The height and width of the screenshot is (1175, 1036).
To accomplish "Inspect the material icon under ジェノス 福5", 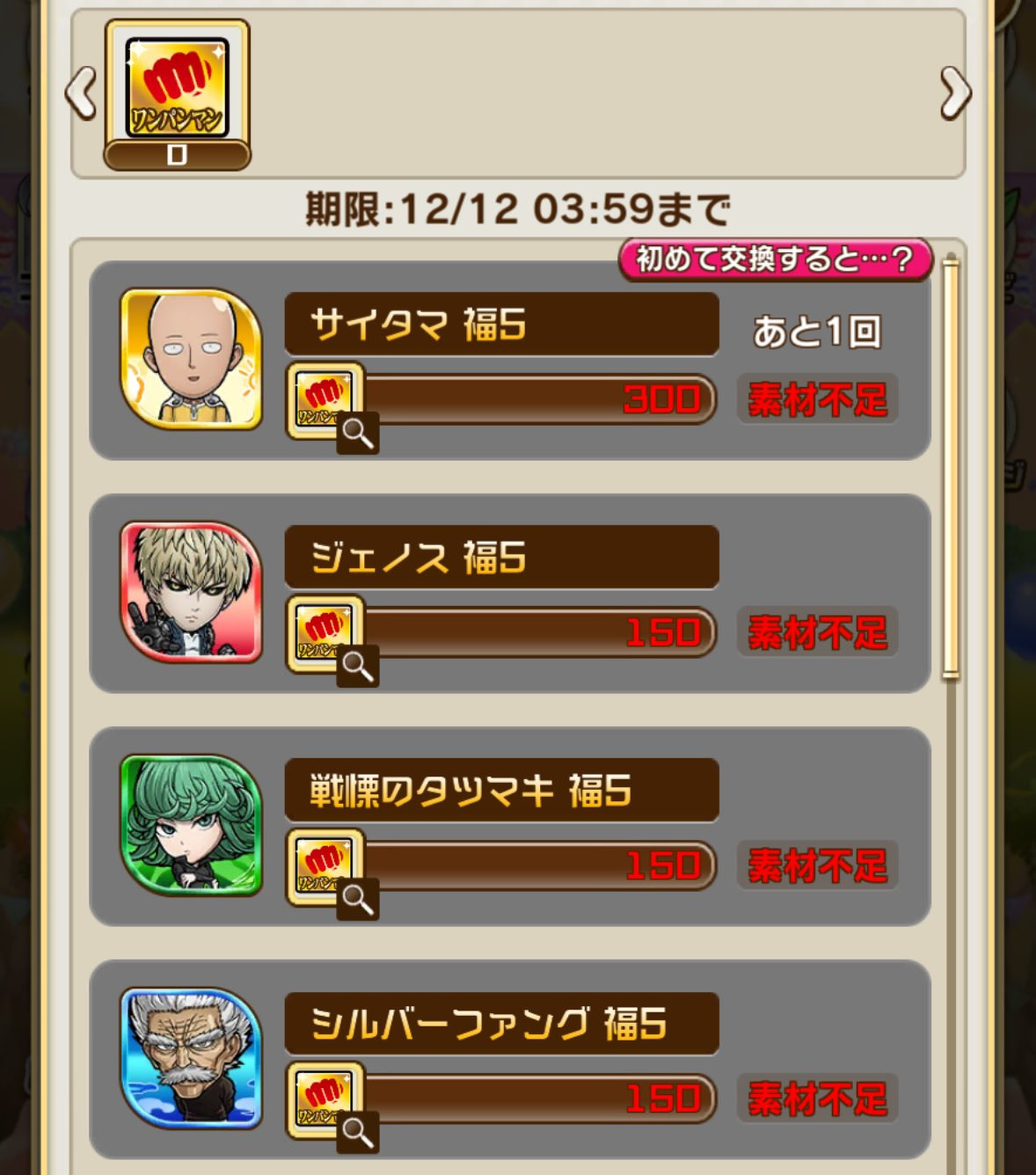I will (331, 639).
